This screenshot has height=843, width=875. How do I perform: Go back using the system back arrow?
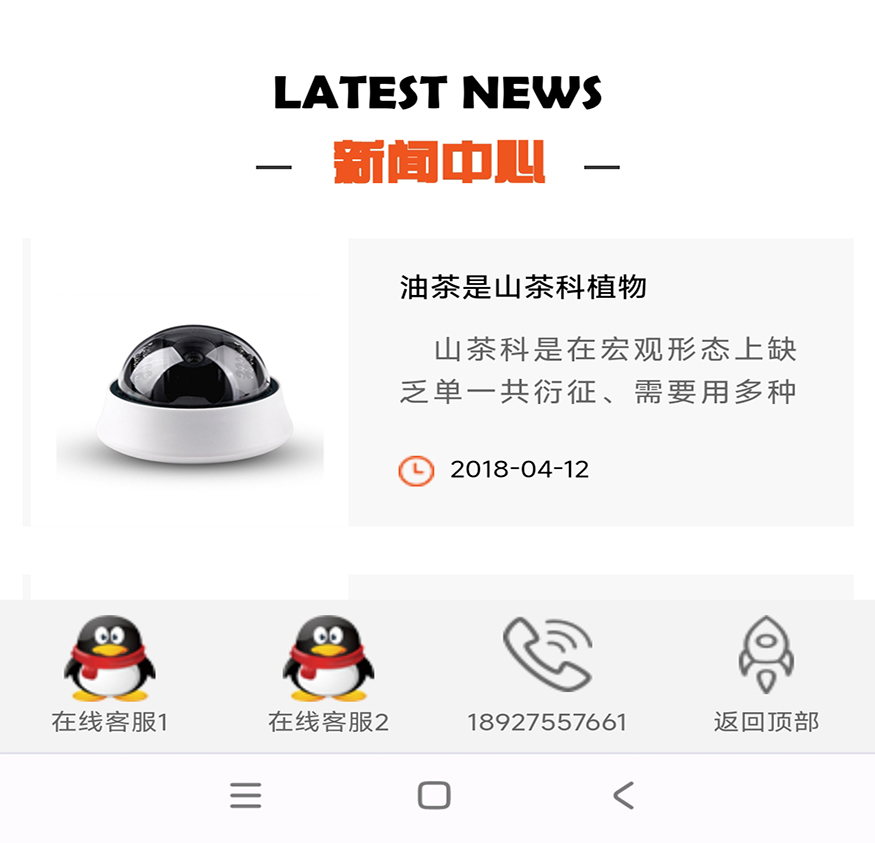[x=623, y=796]
